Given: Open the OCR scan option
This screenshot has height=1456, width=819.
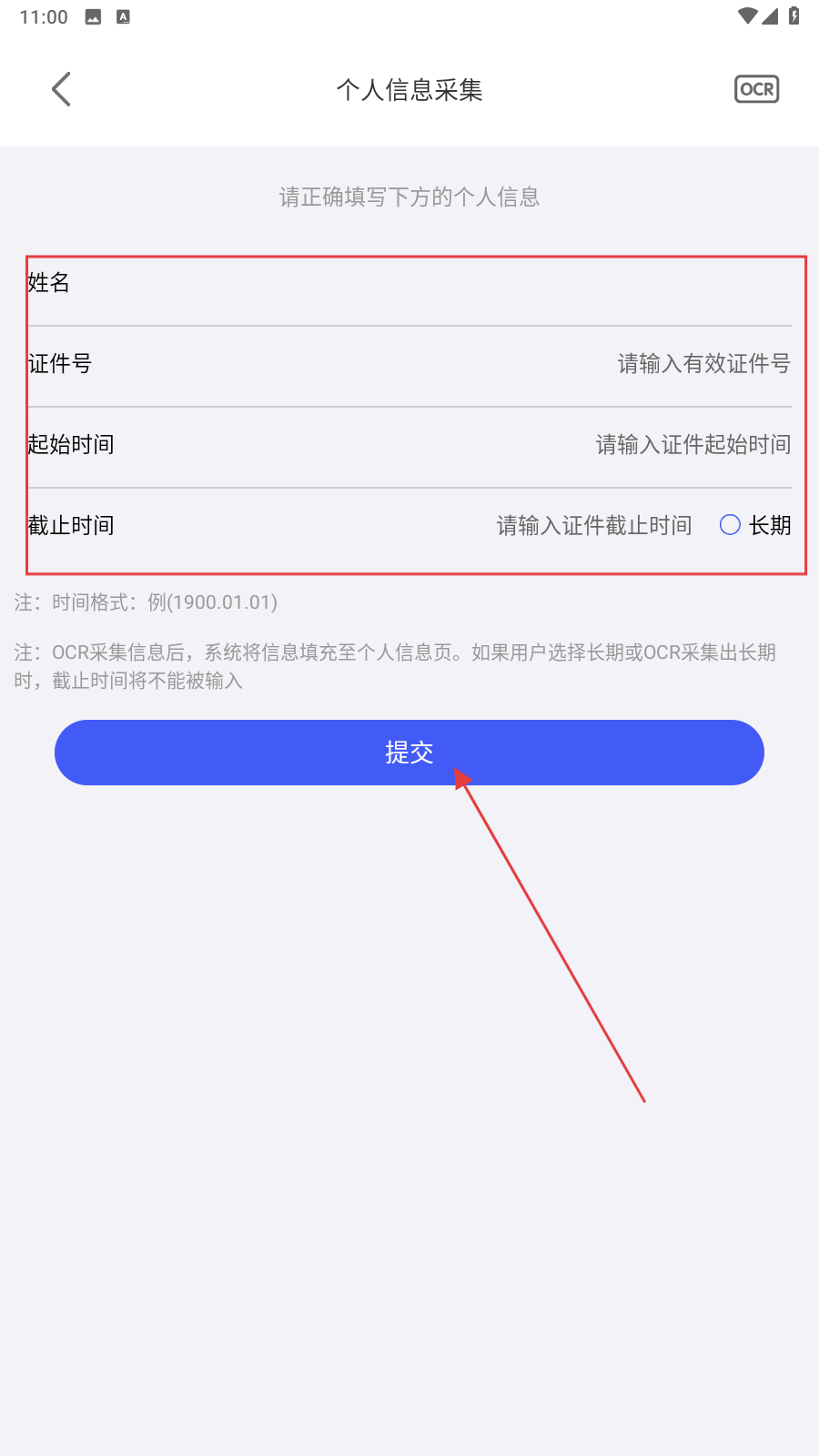Looking at the screenshot, I should pyautogui.click(x=756, y=89).
